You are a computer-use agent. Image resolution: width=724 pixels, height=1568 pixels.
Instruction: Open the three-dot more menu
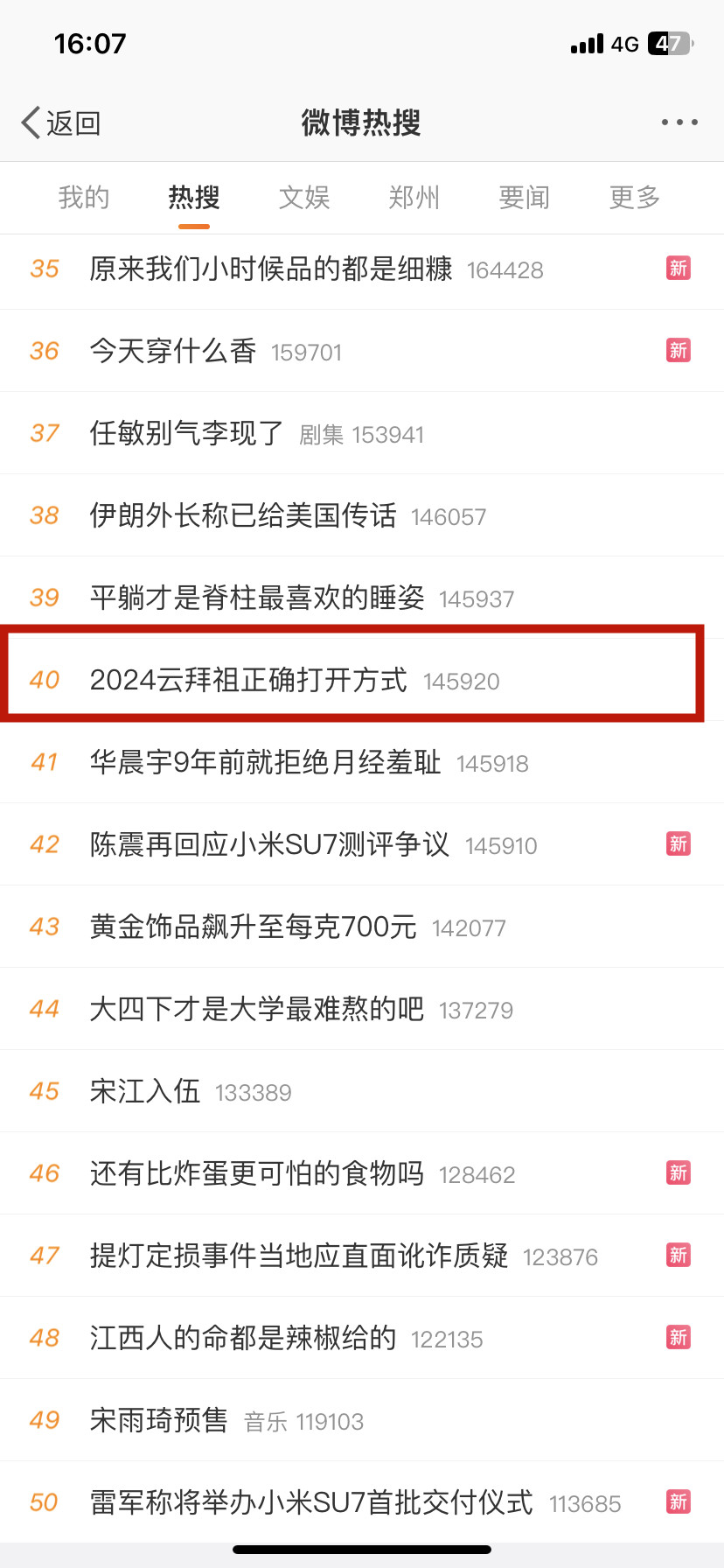679,122
